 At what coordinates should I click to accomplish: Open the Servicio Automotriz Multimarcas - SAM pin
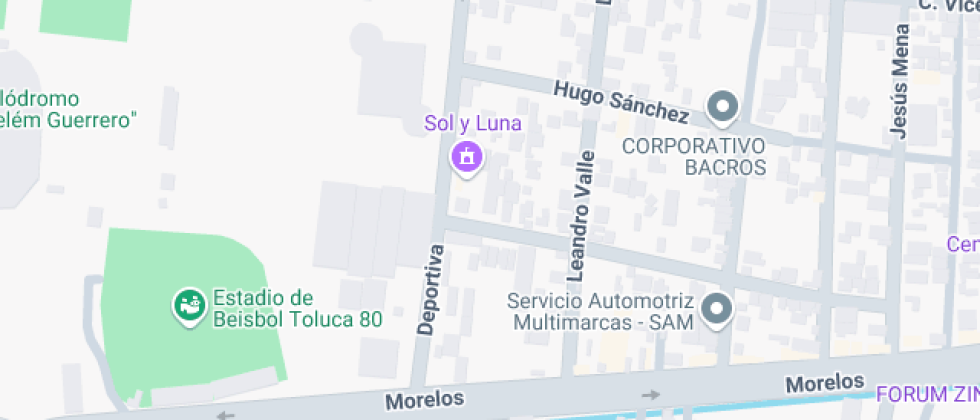click(716, 310)
